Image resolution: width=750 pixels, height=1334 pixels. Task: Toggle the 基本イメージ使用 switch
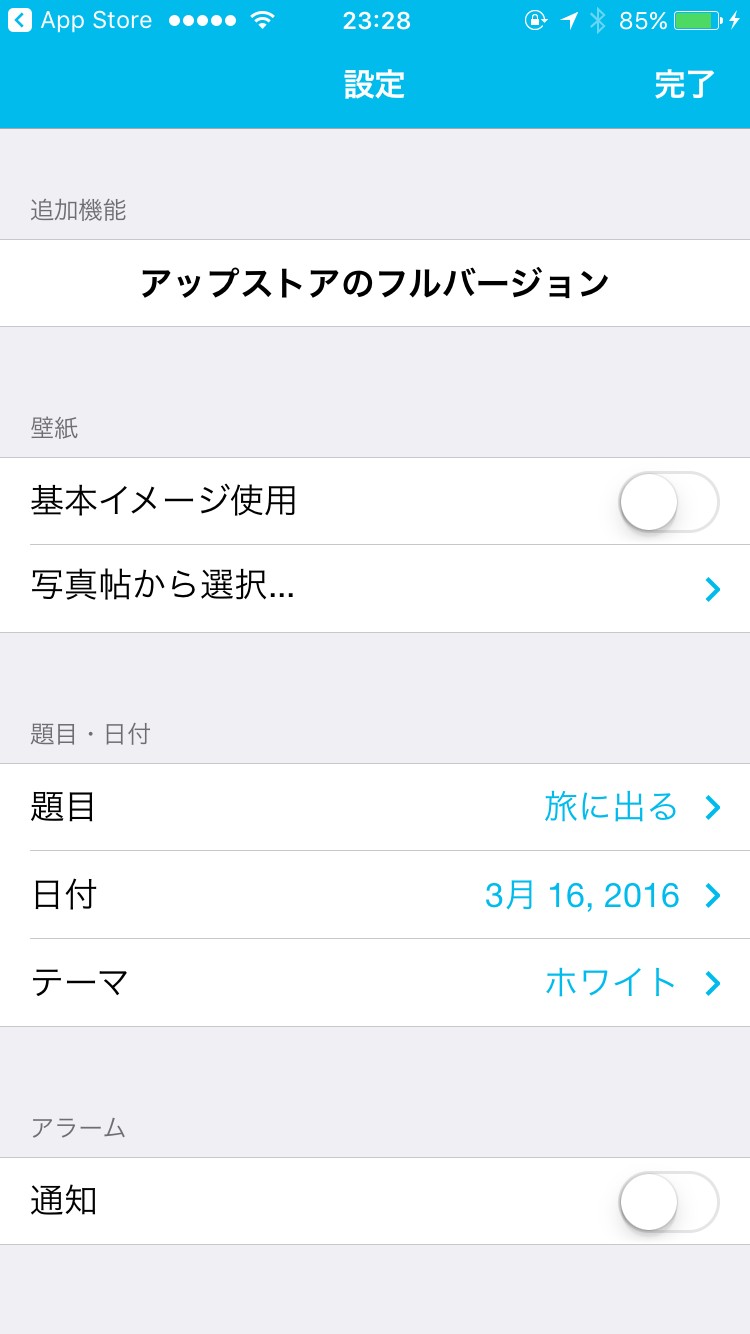pyautogui.click(x=668, y=501)
